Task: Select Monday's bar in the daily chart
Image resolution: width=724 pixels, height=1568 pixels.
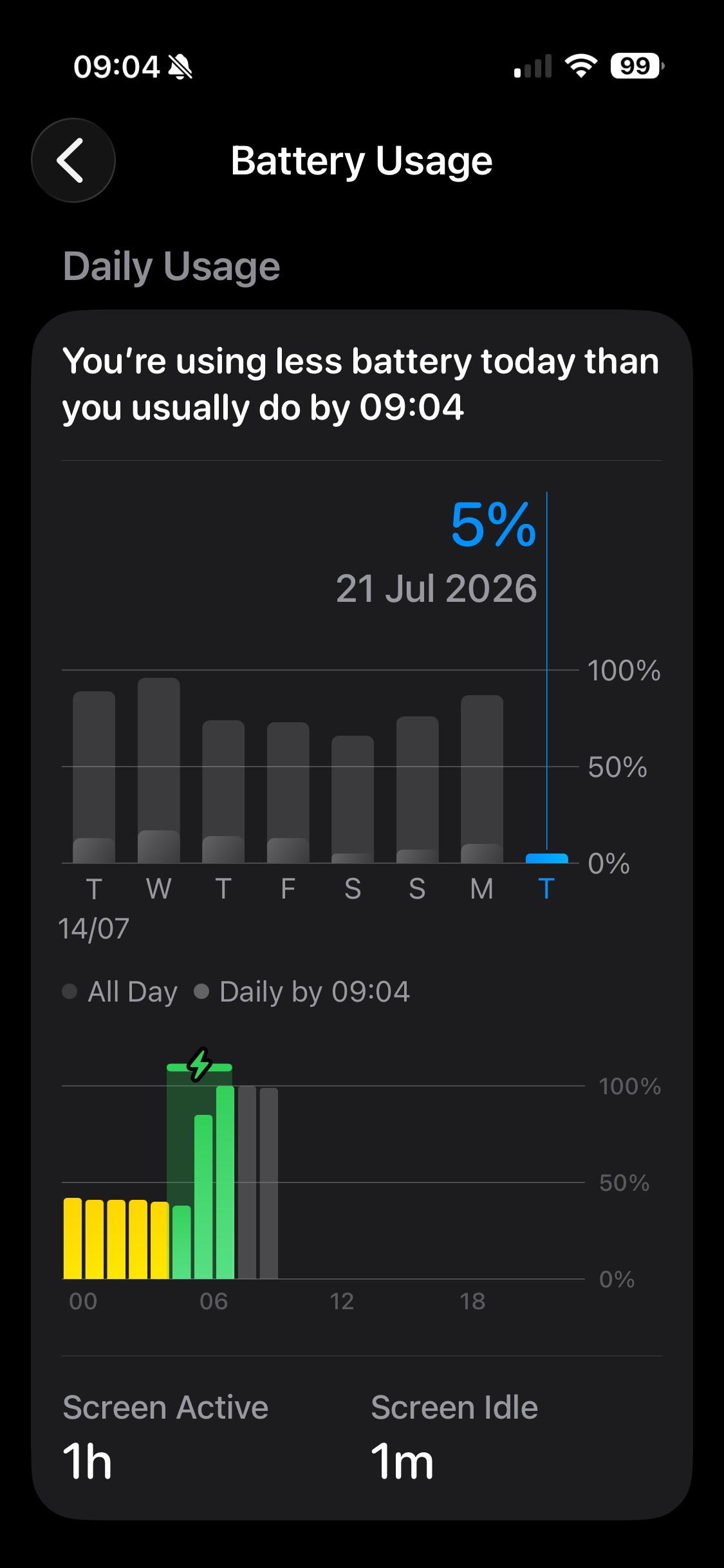Action: point(482,779)
